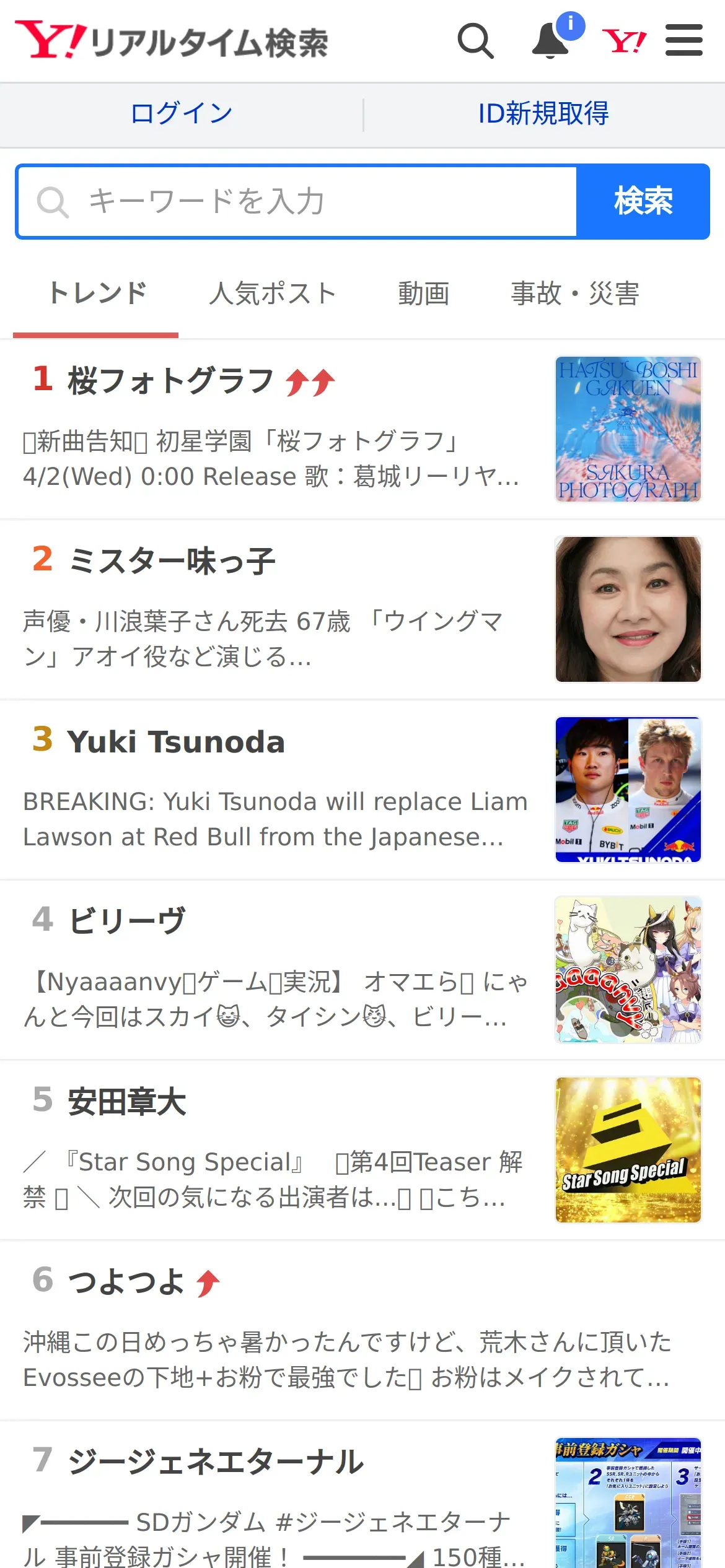Switch to the 事故・災害 tab
Screen dimensions: 725x1568
click(574, 294)
